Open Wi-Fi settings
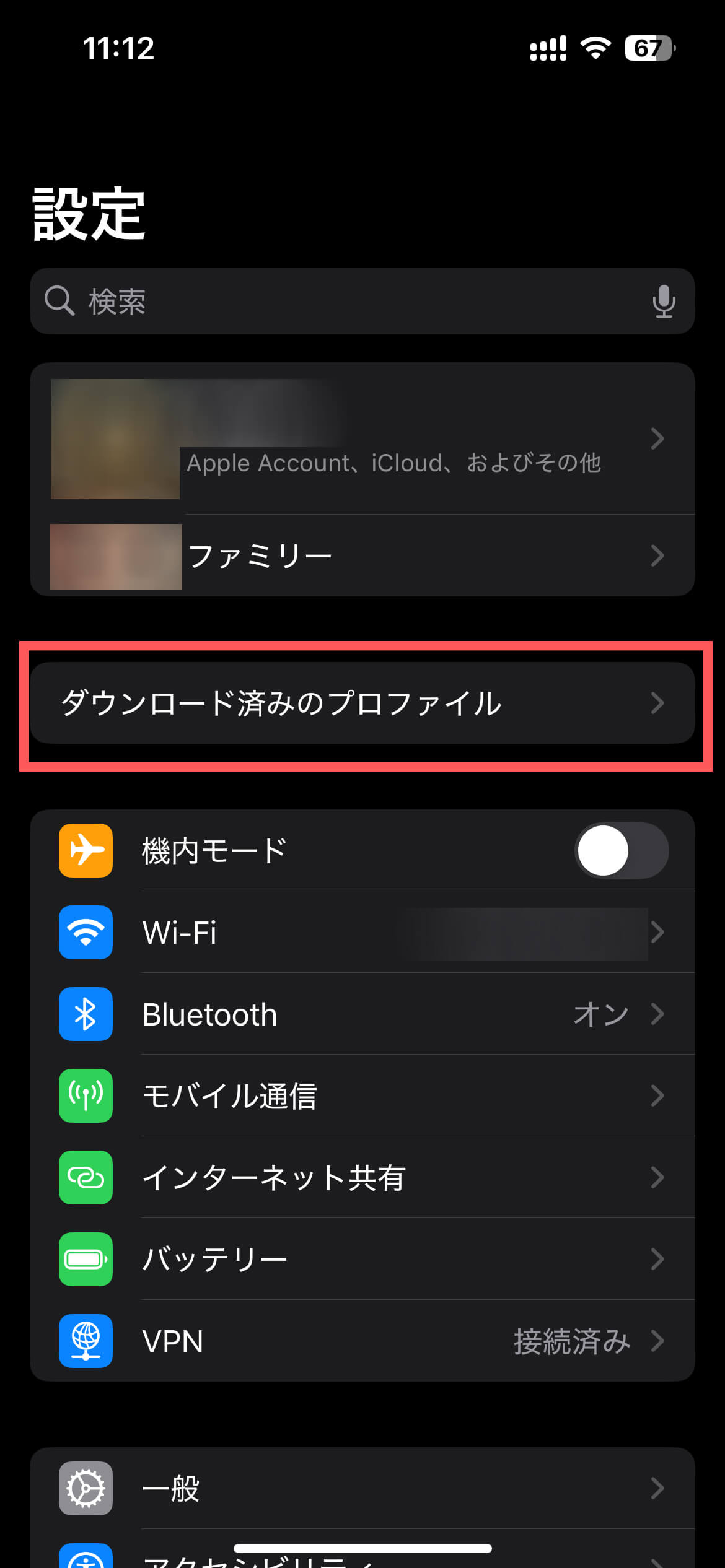 (362, 932)
